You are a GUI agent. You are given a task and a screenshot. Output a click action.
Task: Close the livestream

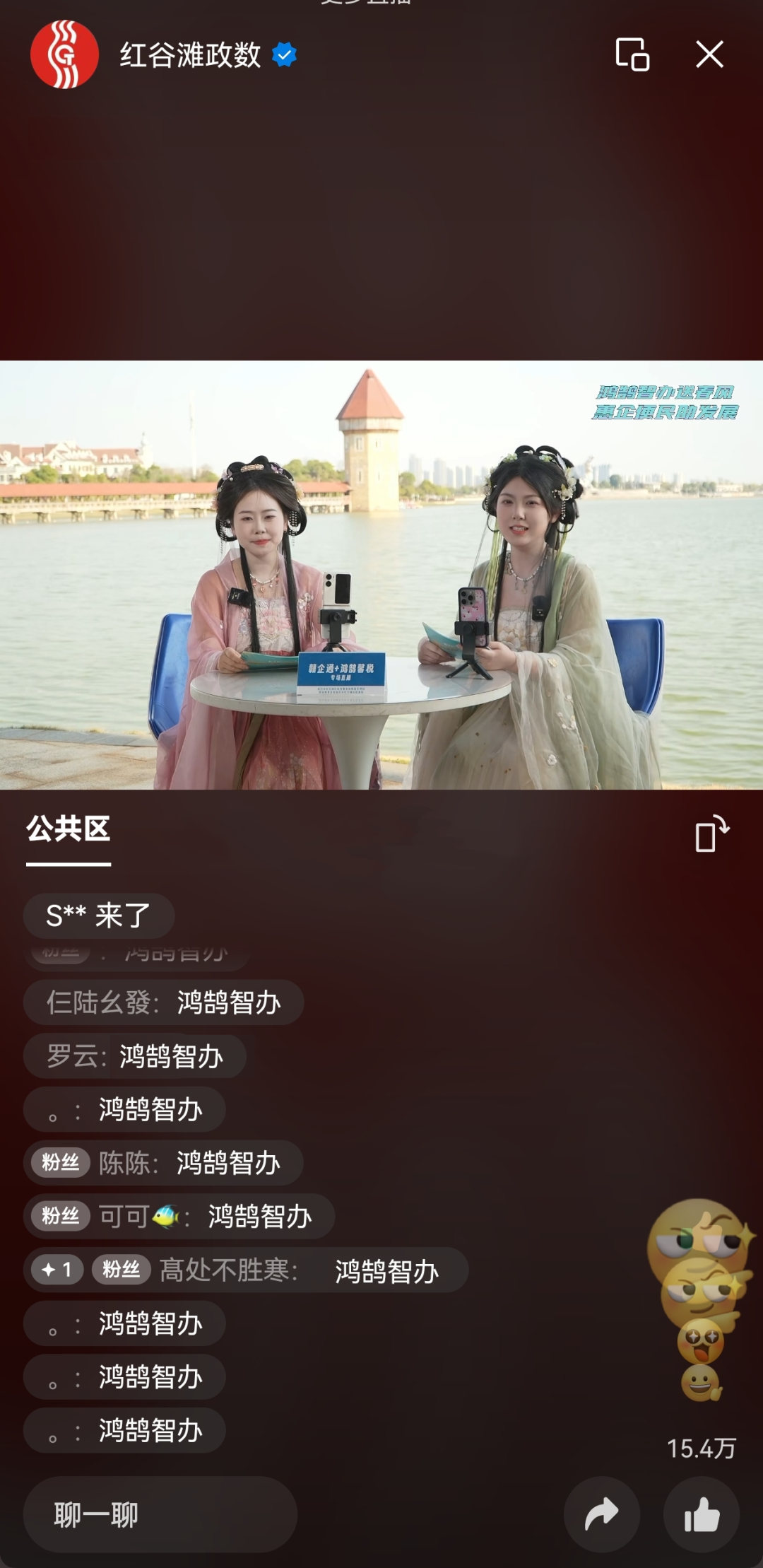(x=709, y=54)
